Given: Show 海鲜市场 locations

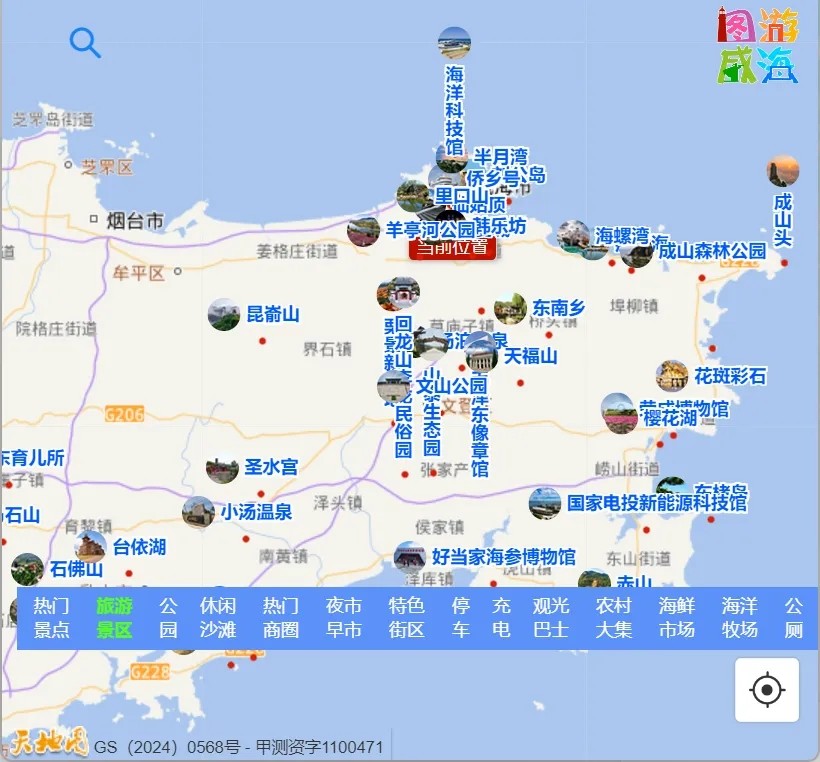Looking at the screenshot, I should (x=677, y=618).
